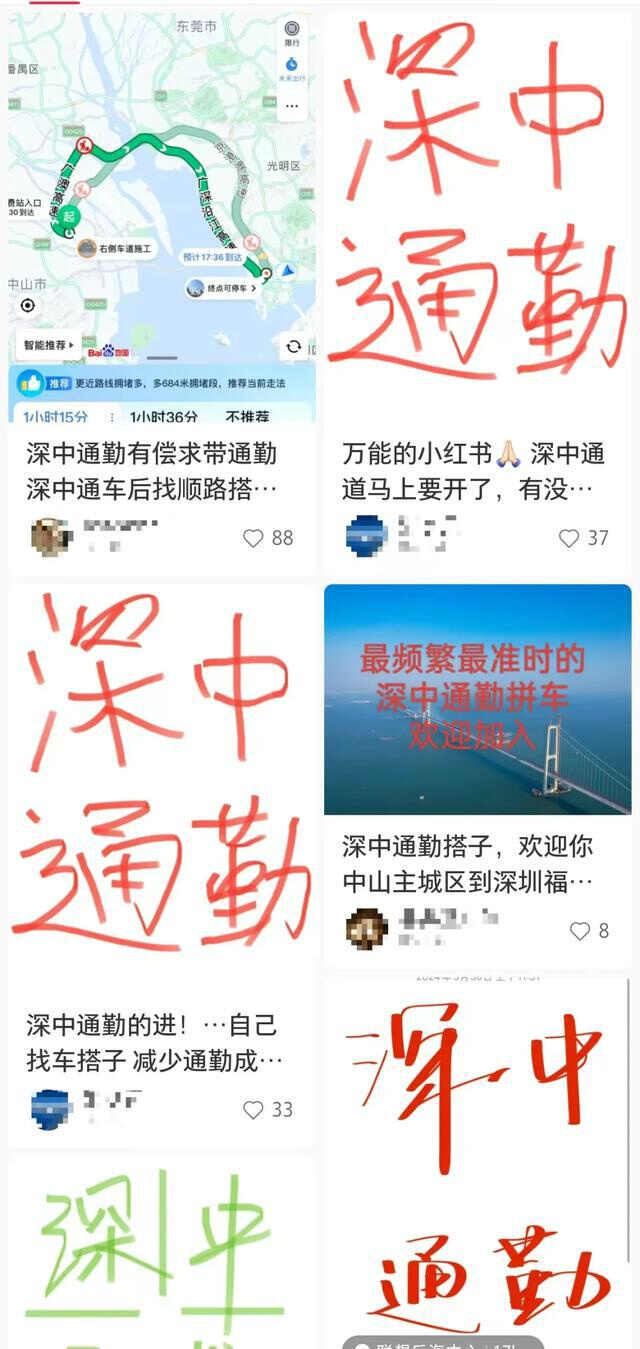640x1349 pixels.
Task: Open author avatar of 深中通勤搭子 post
Action: pyautogui.click(x=366, y=929)
